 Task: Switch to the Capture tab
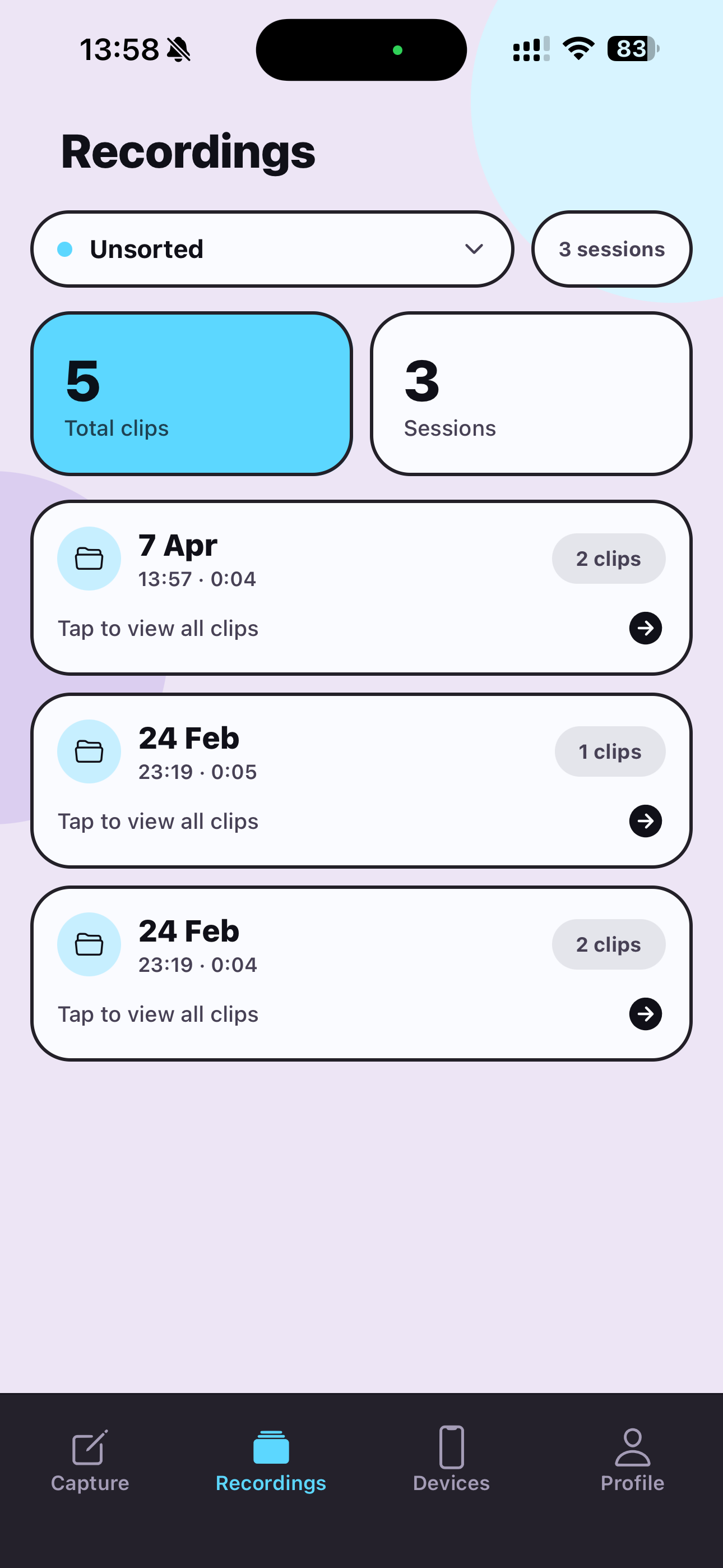90,1460
